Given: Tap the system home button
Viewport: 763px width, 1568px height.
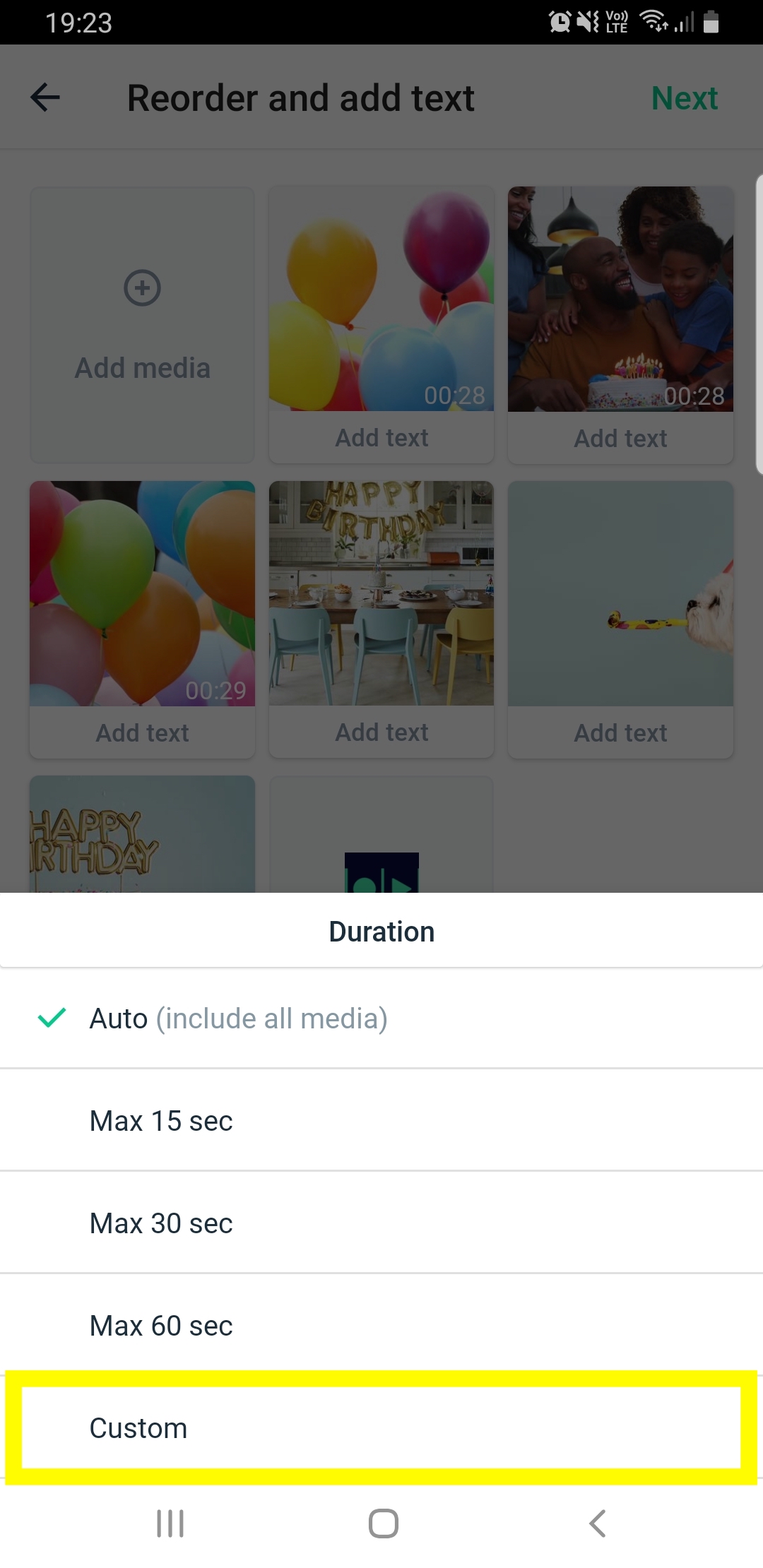Looking at the screenshot, I should pyautogui.click(x=383, y=1523).
